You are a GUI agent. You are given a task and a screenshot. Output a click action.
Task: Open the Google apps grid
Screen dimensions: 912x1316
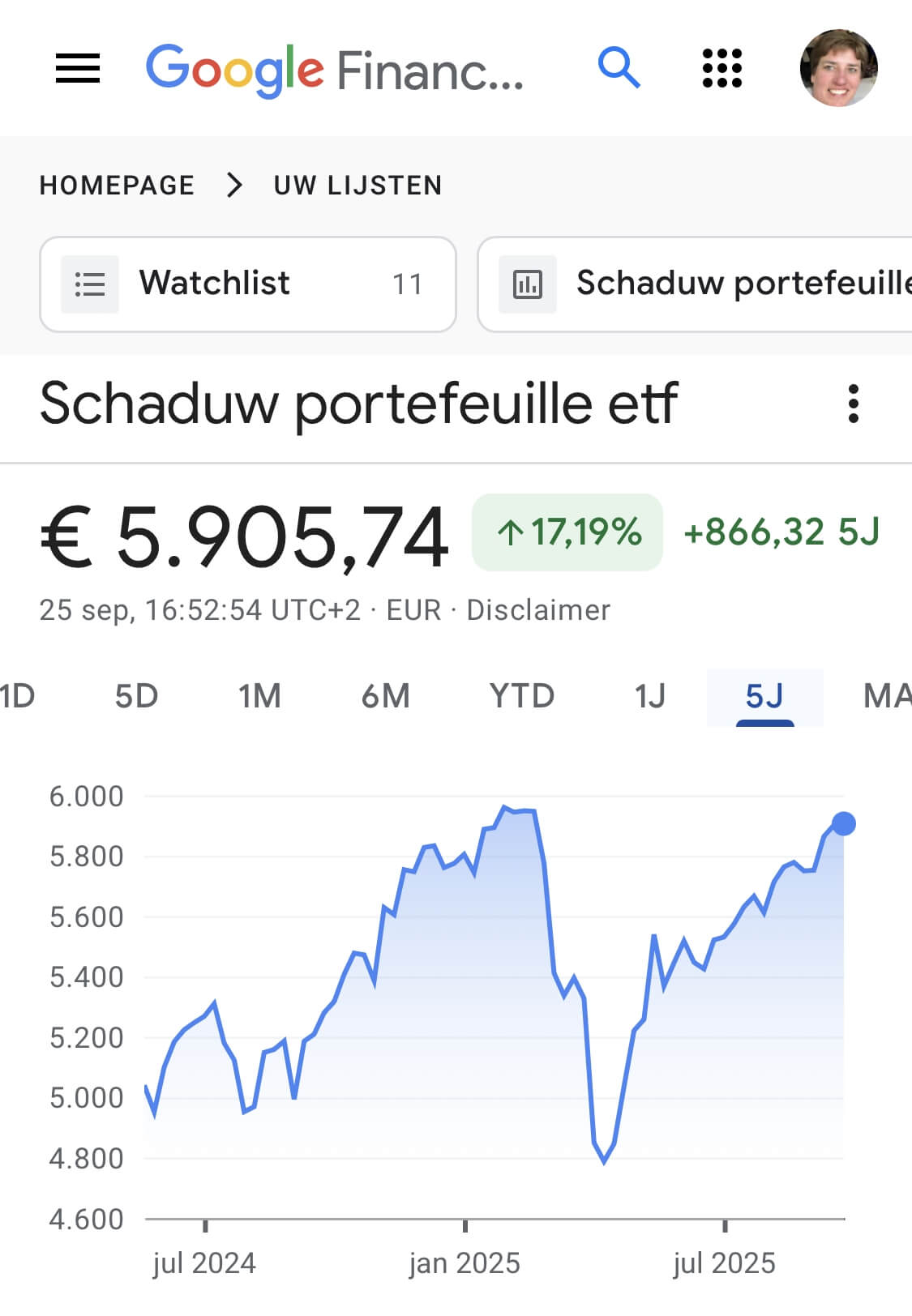pyautogui.click(x=721, y=68)
